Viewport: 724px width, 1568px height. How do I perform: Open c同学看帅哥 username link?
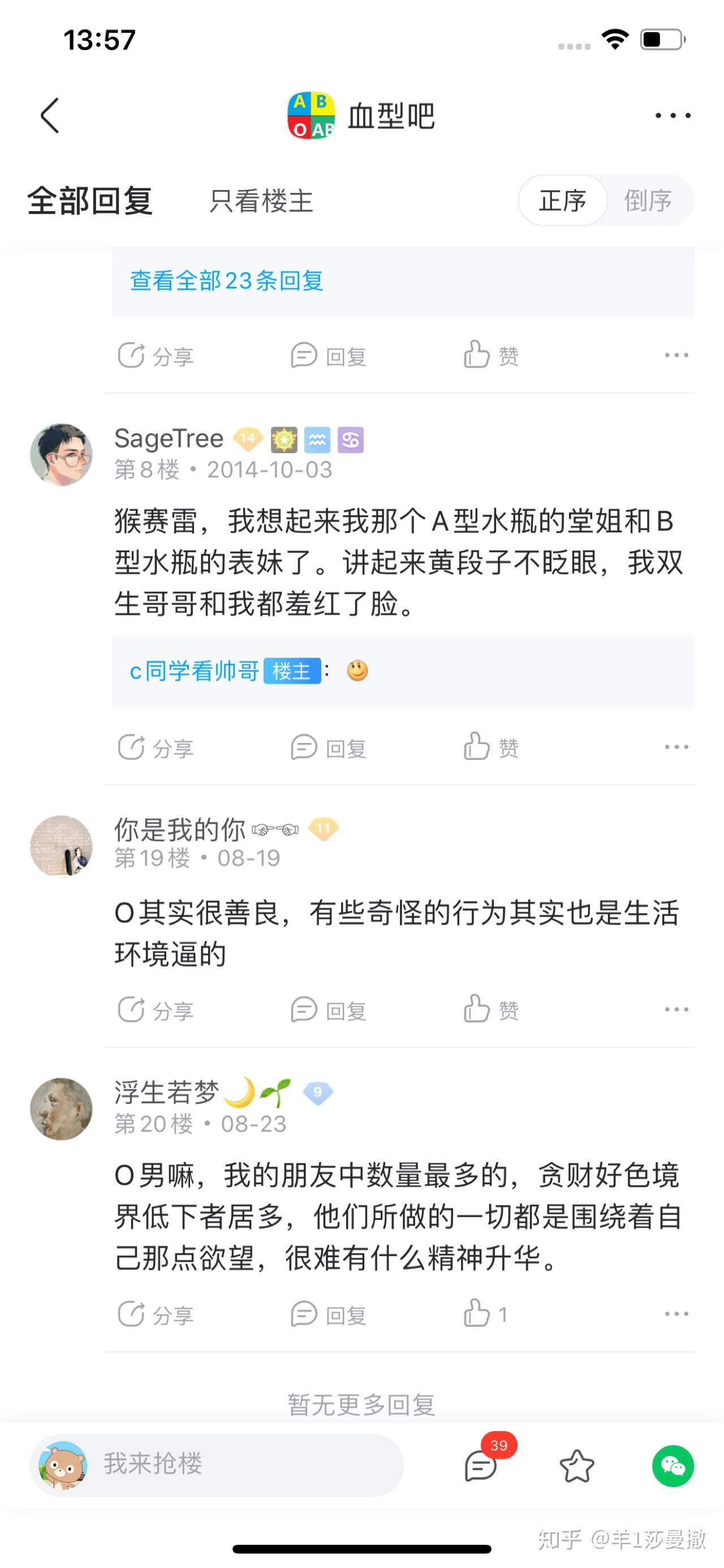point(194,671)
